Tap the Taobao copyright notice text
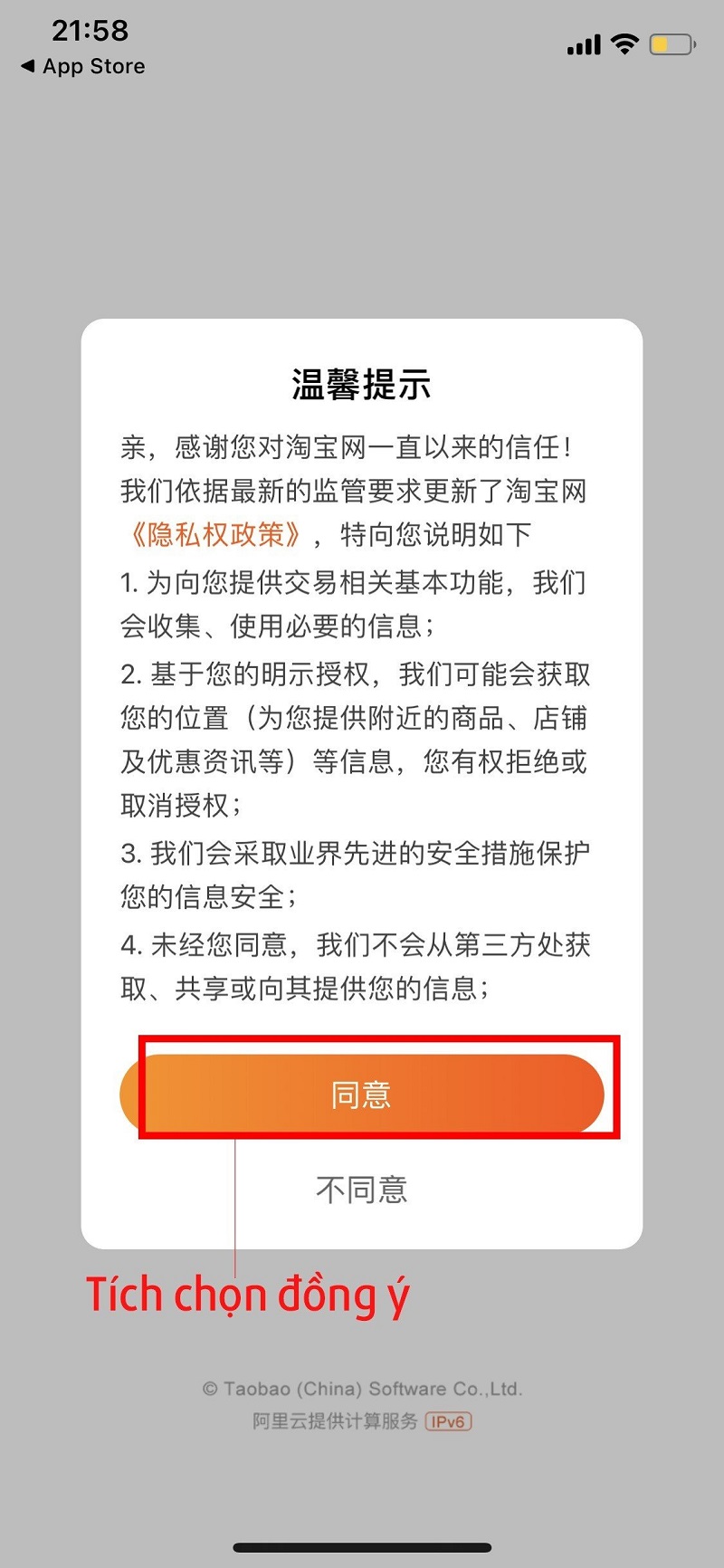 coord(362,1388)
